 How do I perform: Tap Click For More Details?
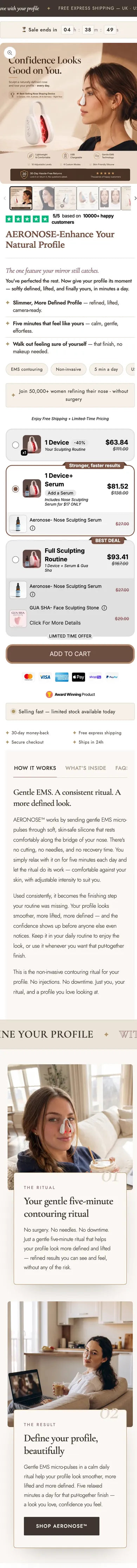(55, 623)
